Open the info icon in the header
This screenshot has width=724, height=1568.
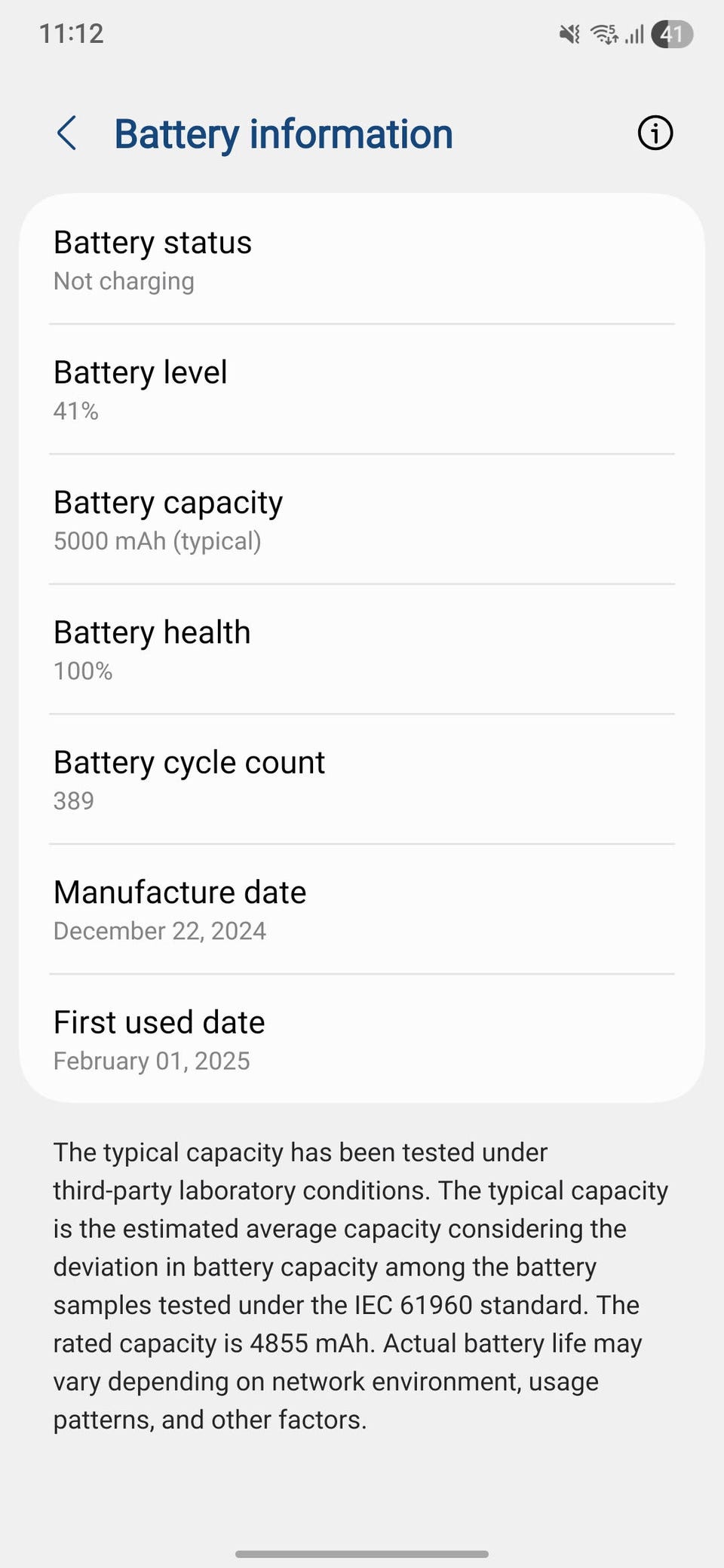pos(655,133)
